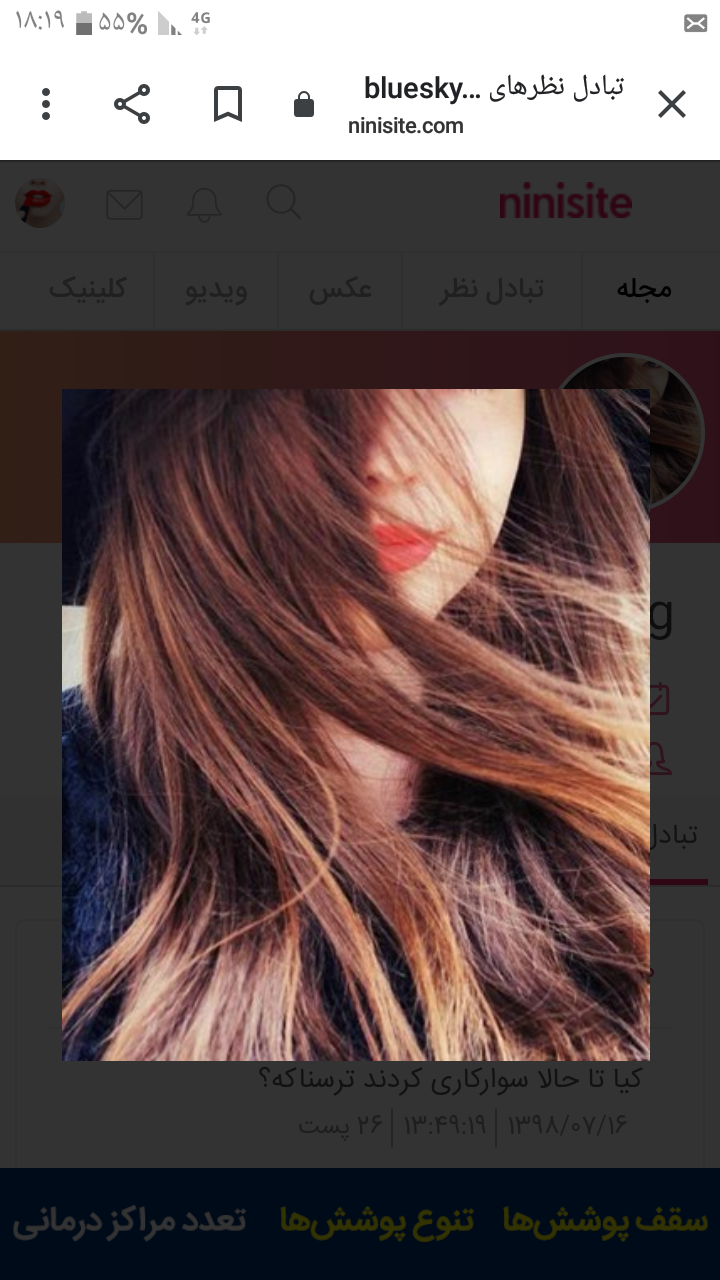Open the browser overflow menu
The image size is (720, 1280).
(46, 104)
